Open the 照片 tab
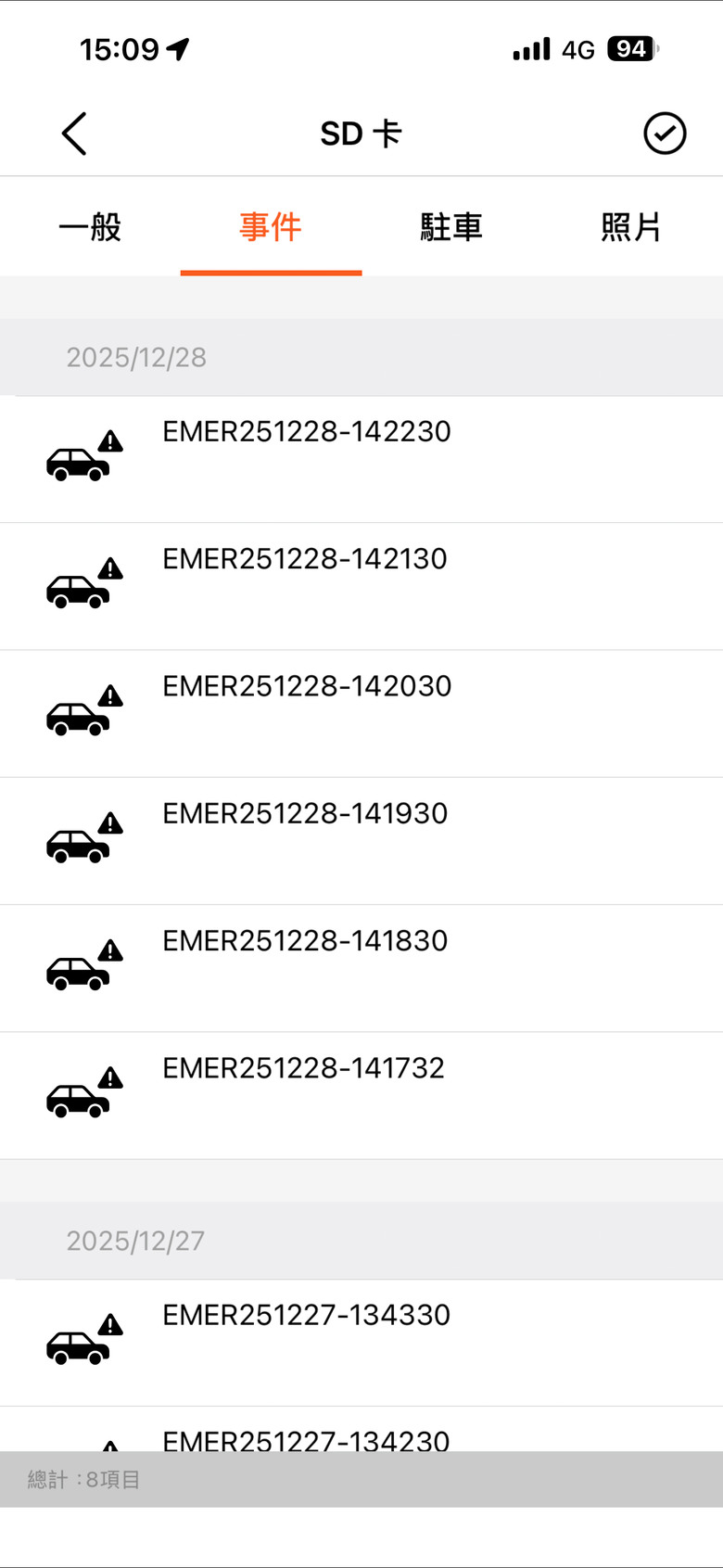723x1568 pixels. click(x=631, y=227)
